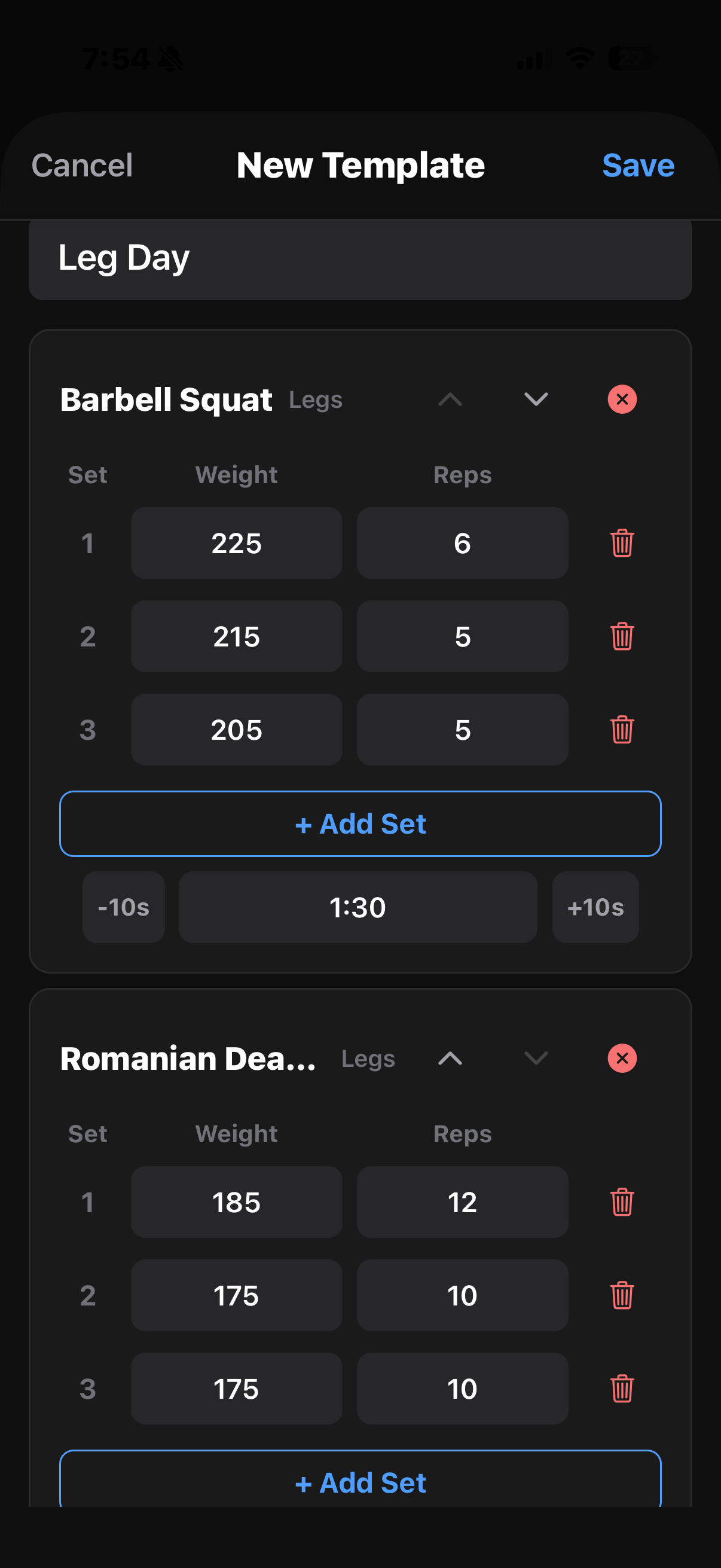The height and width of the screenshot is (1568, 721).
Task: Remove the Barbell Squat exercise
Action: point(622,399)
